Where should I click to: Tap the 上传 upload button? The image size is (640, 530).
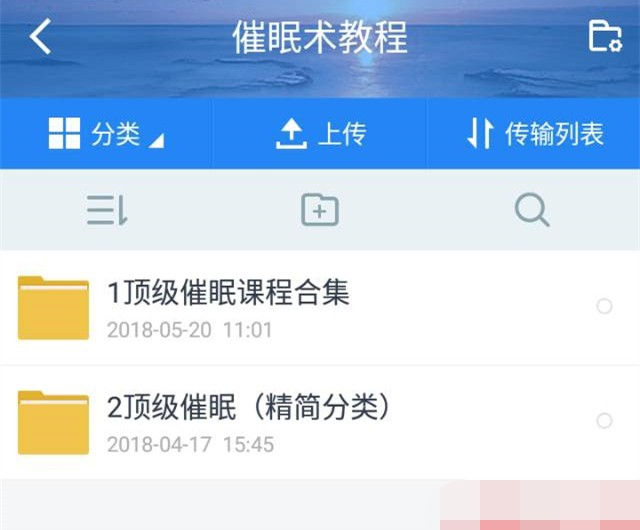click(320, 134)
